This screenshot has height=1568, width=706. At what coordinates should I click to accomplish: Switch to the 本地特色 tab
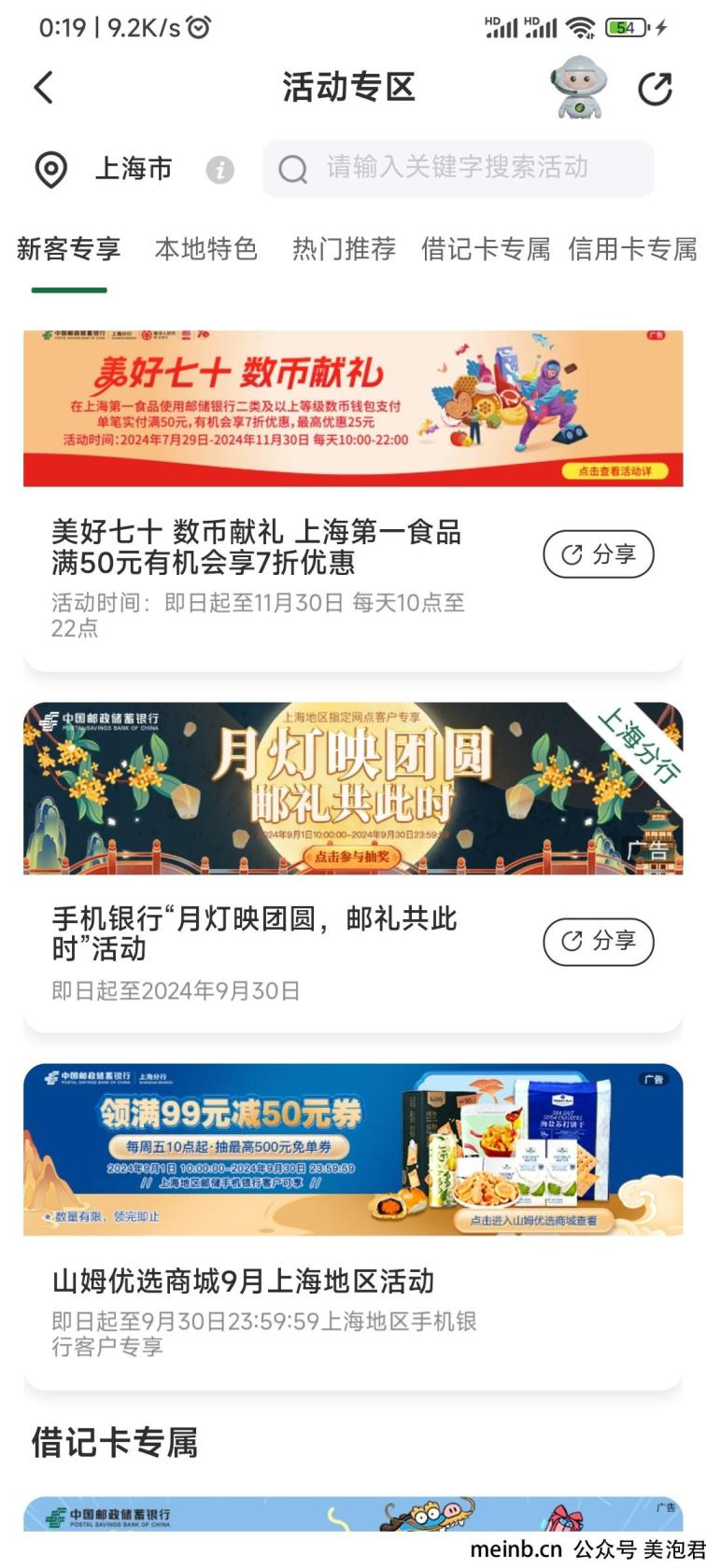coord(205,249)
